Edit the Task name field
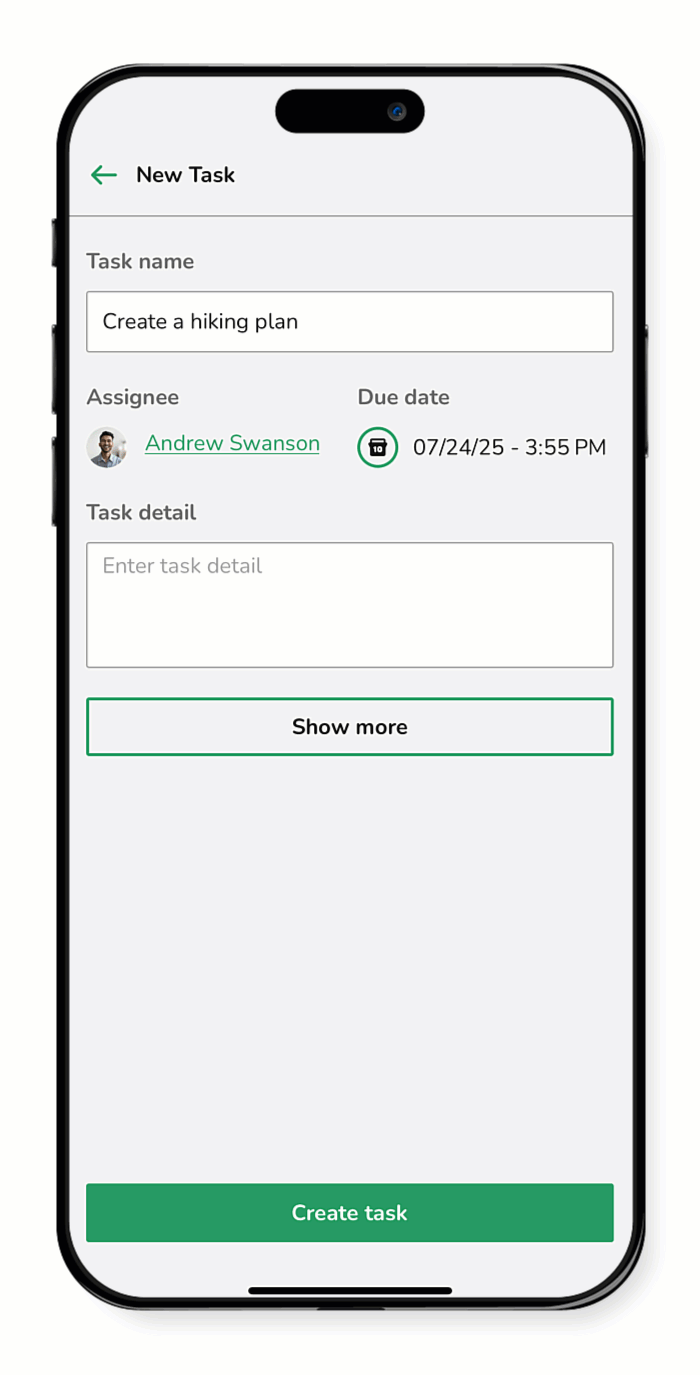This screenshot has height=1375, width=700. tap(349, 322)
